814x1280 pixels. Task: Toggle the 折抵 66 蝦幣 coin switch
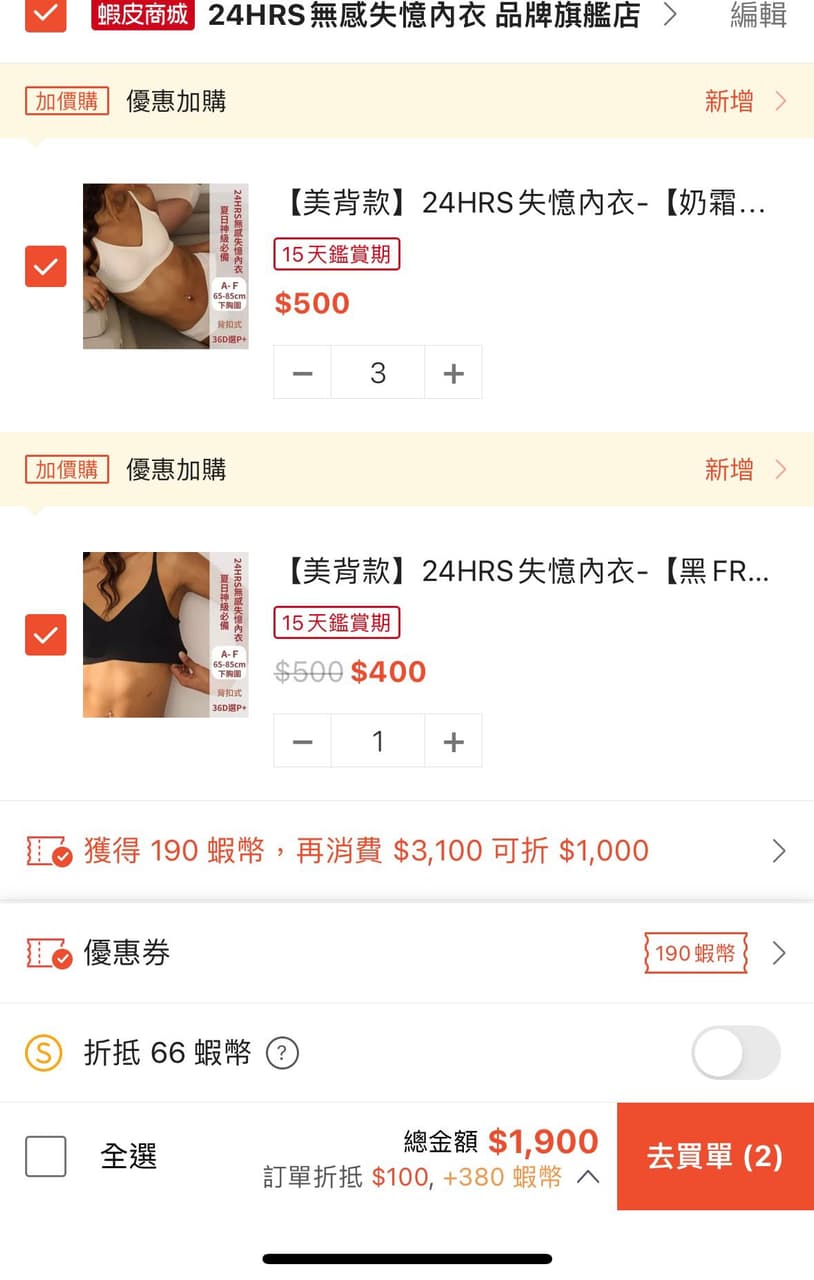coord(735,1053)
